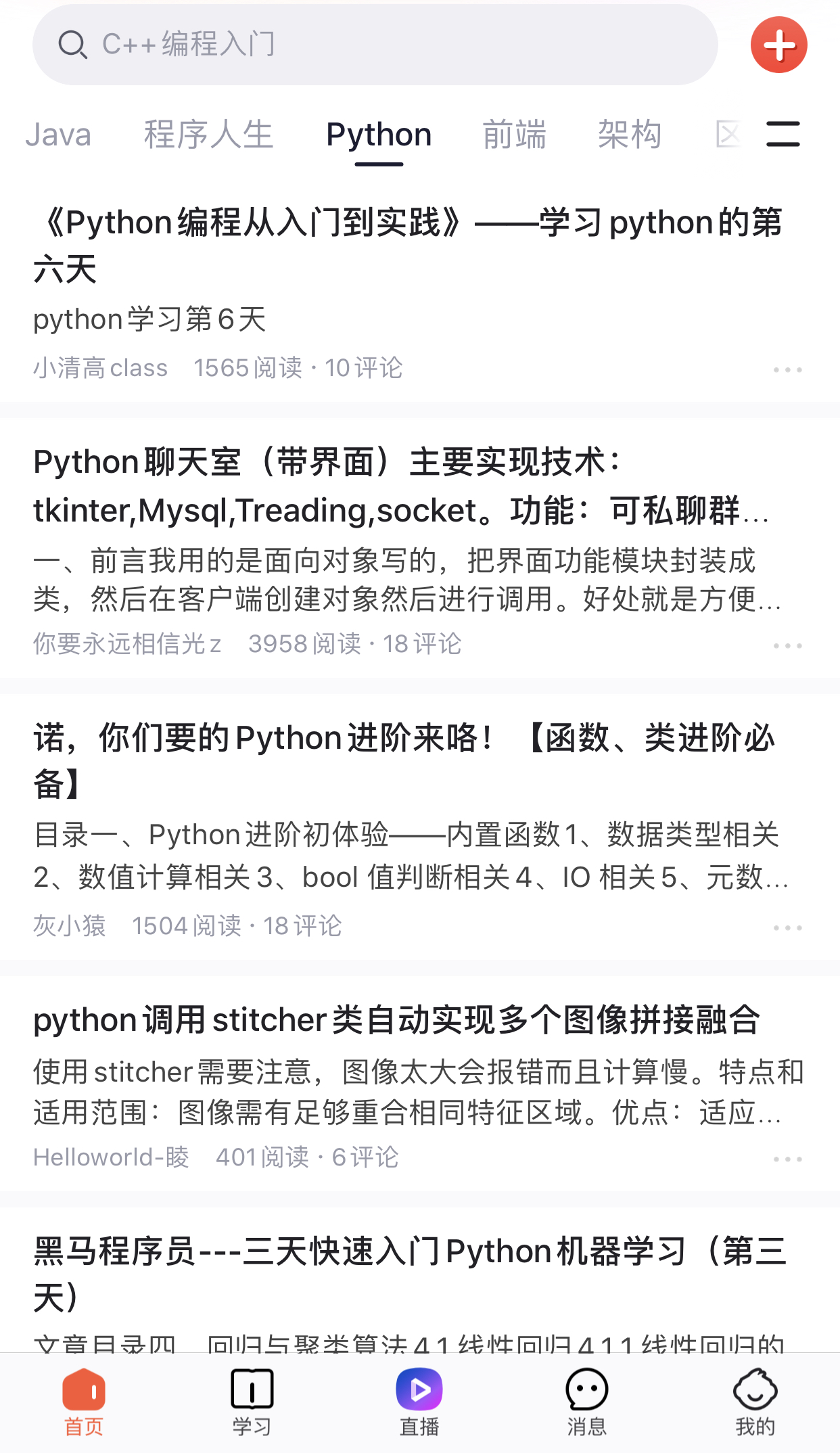Open the category list menu icon
This screenshot has width=840, height=1453.
(x=783, y=134)
